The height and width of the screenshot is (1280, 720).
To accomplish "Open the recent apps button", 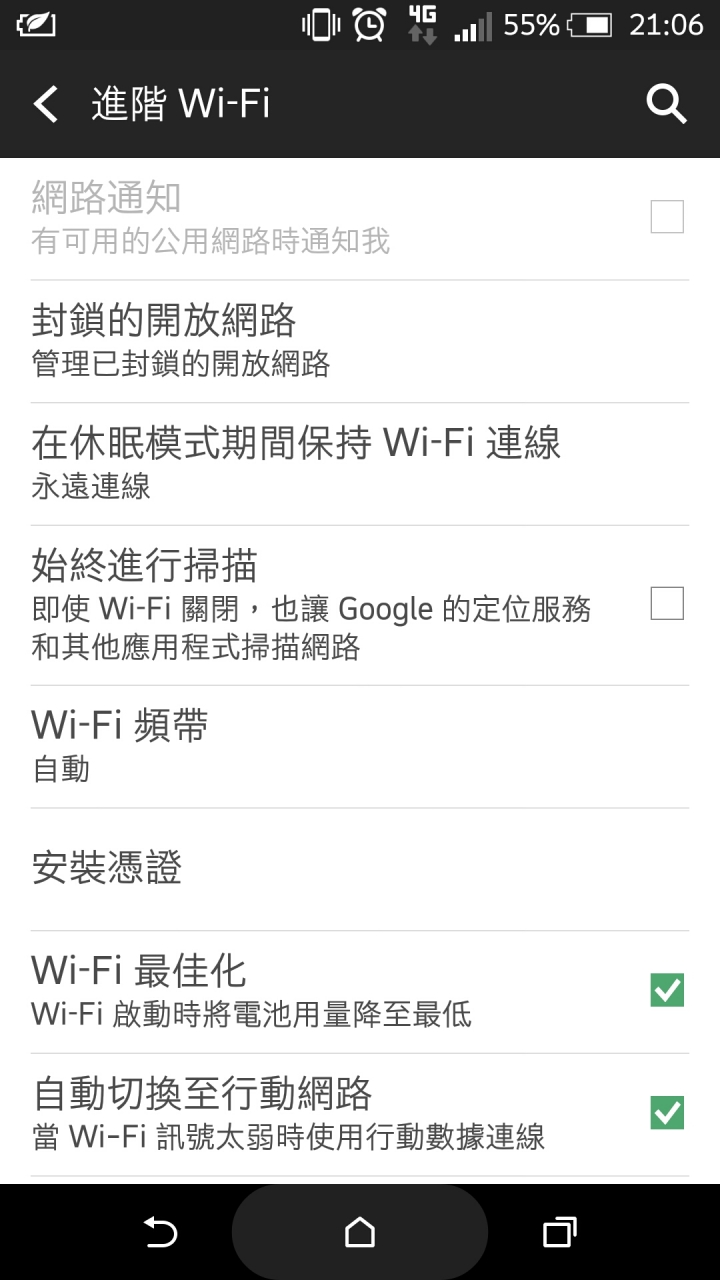I will 560,1233.
